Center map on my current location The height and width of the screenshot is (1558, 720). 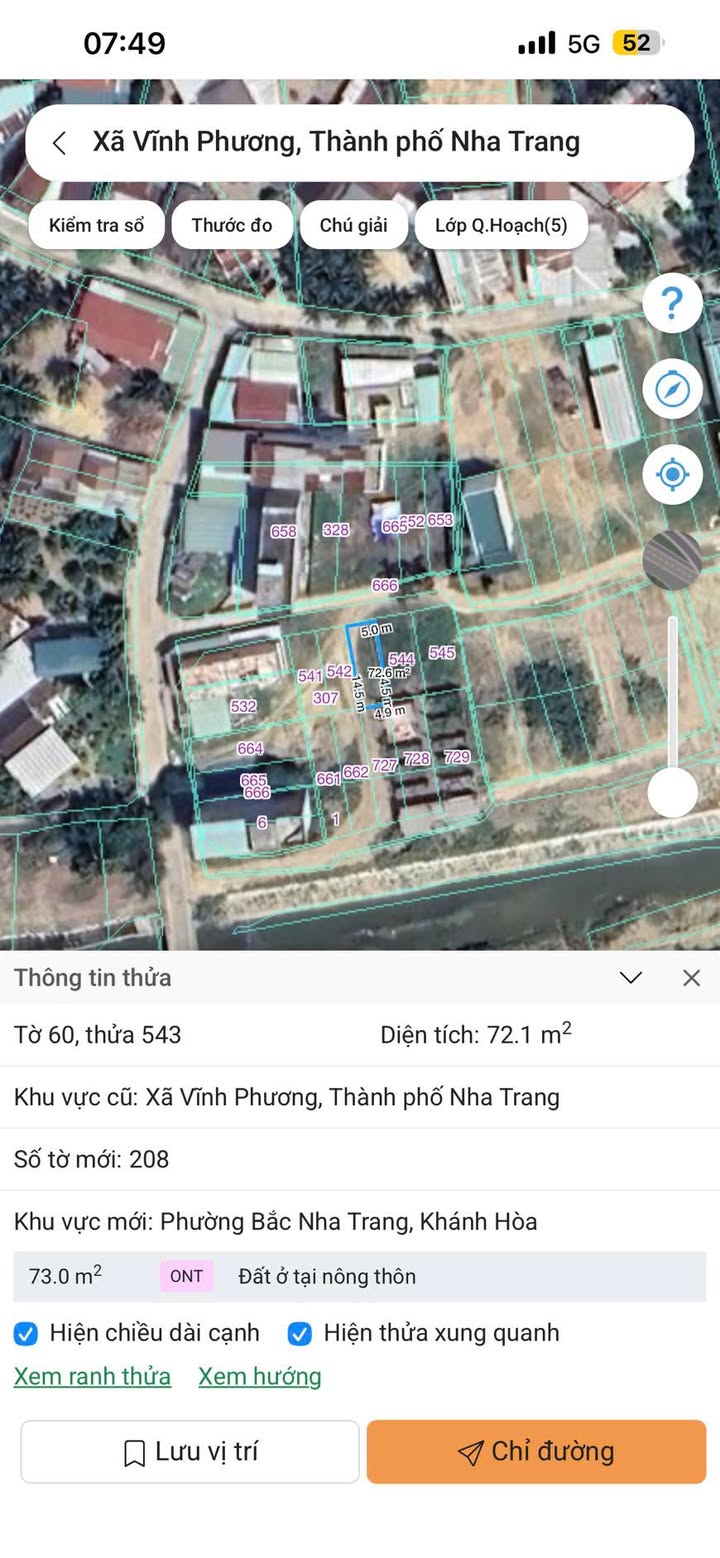pos(672,474)
